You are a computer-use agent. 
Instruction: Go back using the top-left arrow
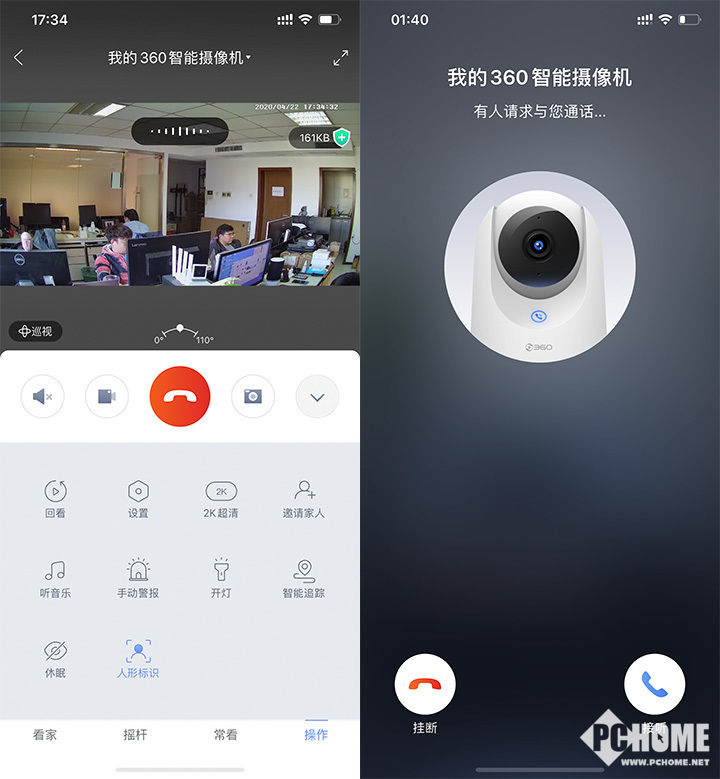point(19,58)
